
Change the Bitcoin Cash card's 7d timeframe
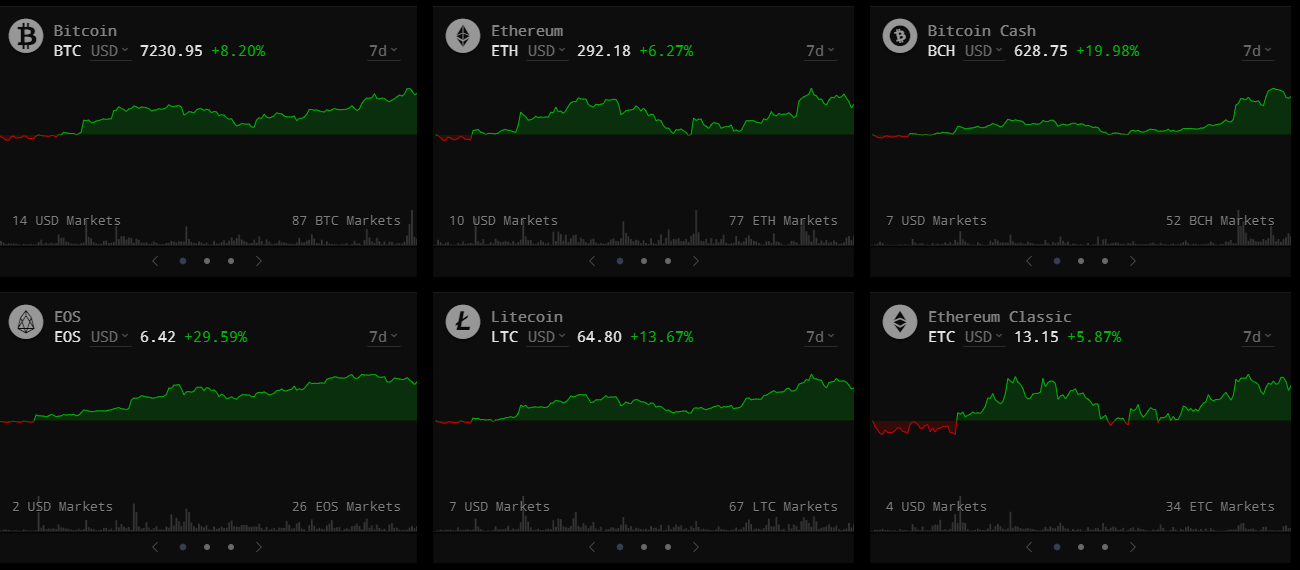click(x=1258, y=51)
